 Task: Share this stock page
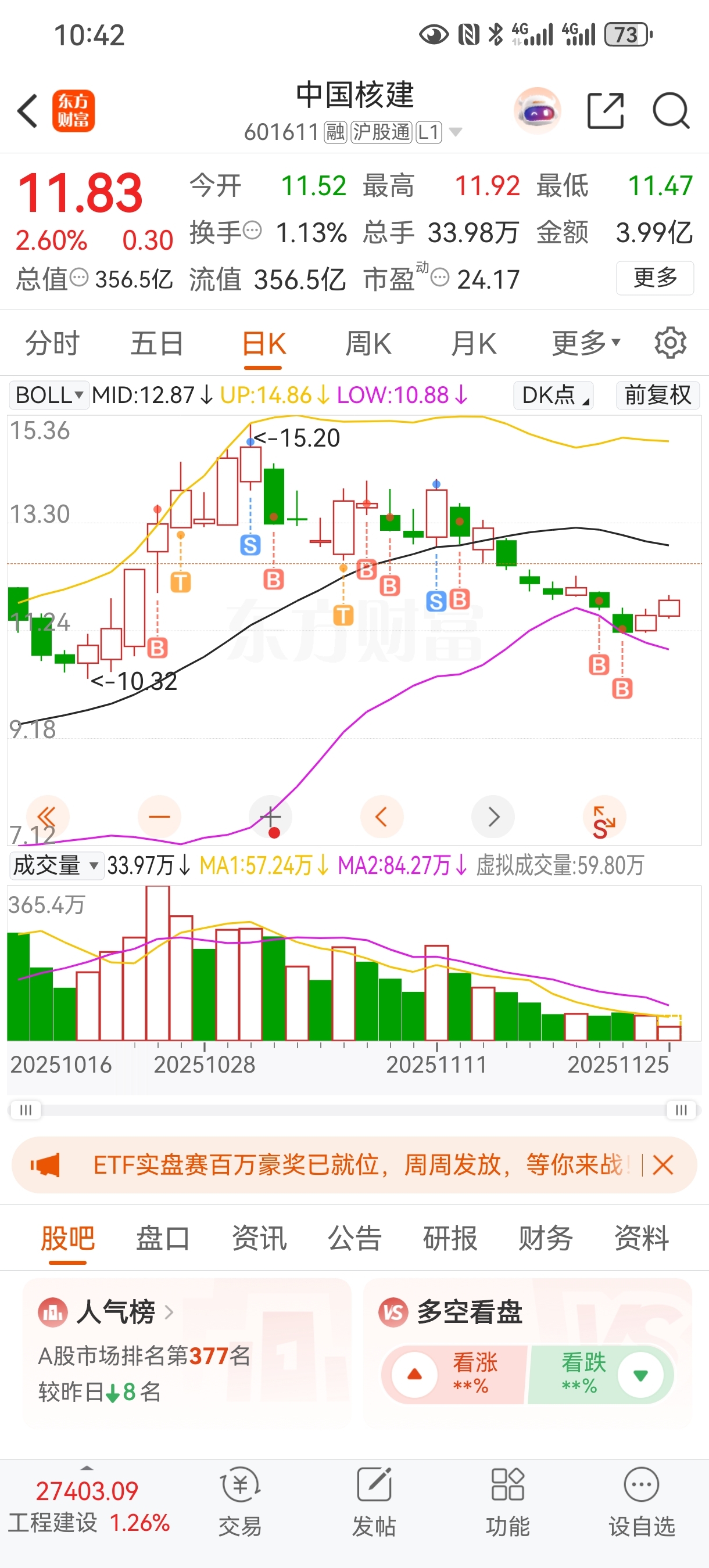605,112
